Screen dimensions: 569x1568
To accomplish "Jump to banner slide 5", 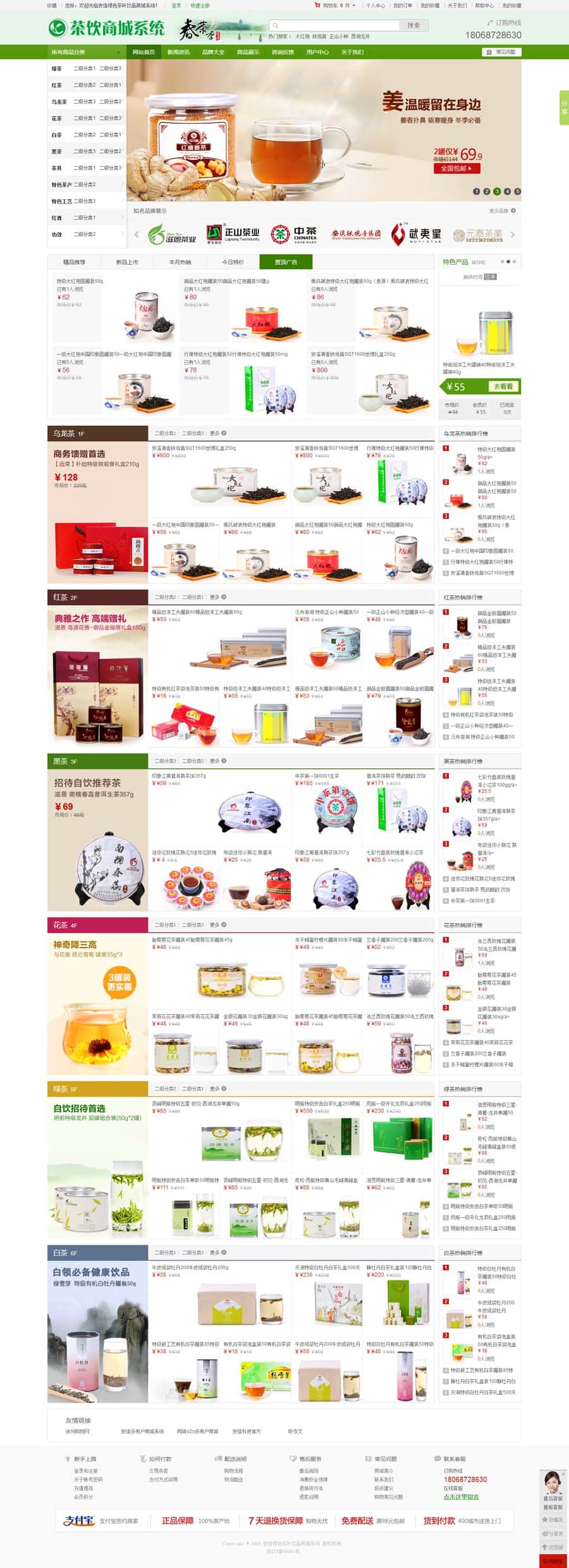I will 517,191.
